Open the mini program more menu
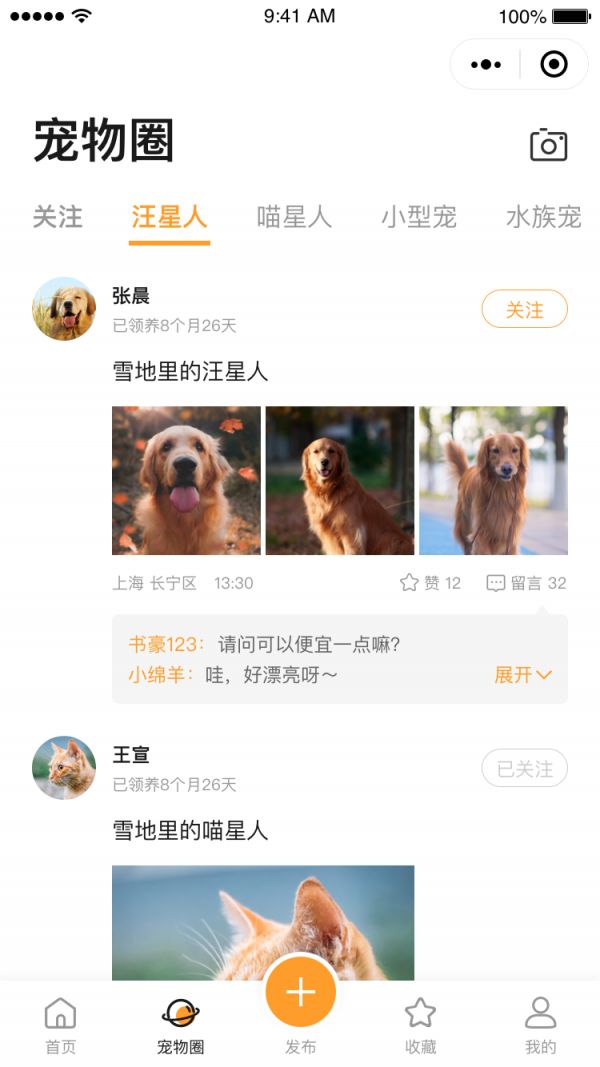 pyautogui.click(x=486, y=65)
